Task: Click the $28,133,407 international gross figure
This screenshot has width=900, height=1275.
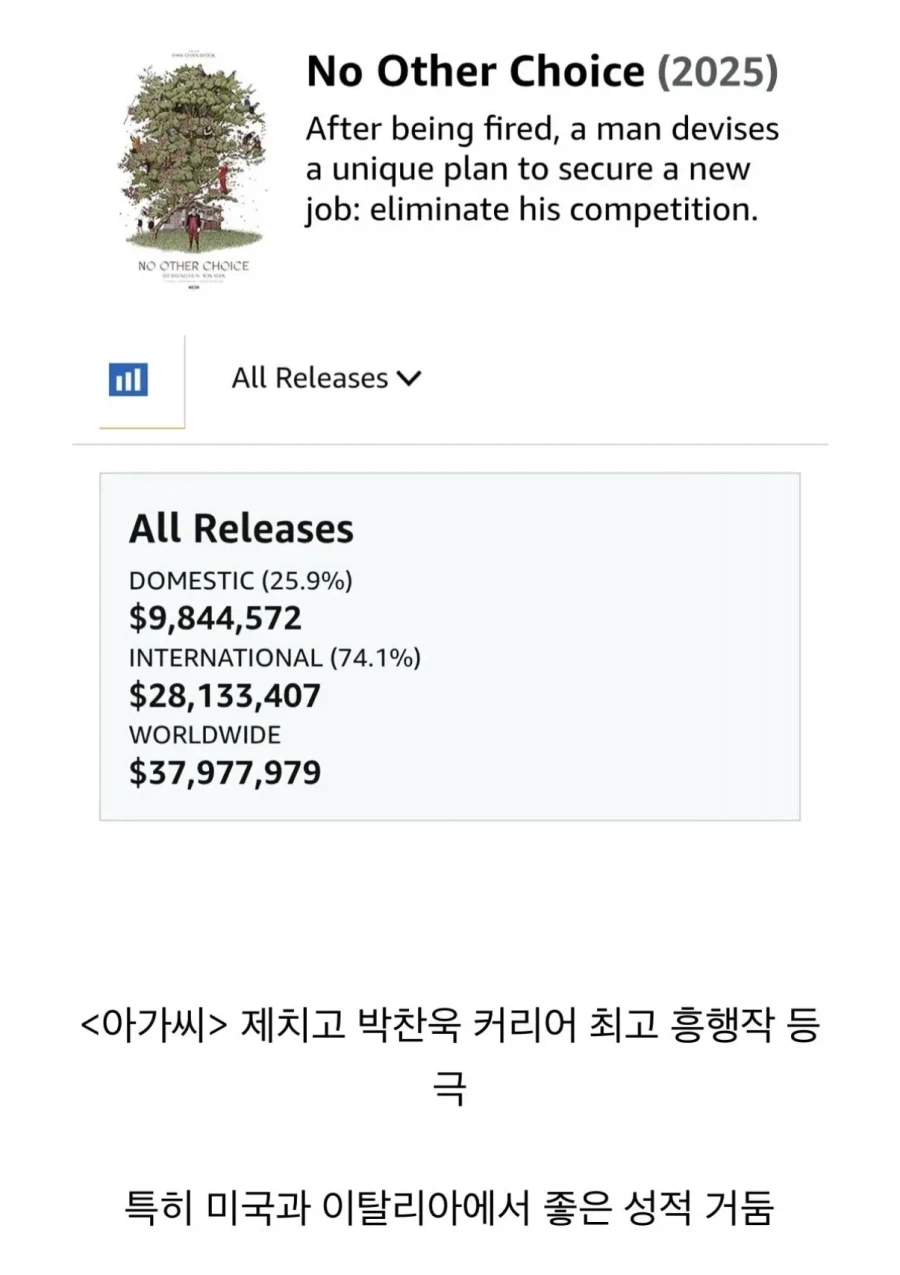Action: point(225,695)
